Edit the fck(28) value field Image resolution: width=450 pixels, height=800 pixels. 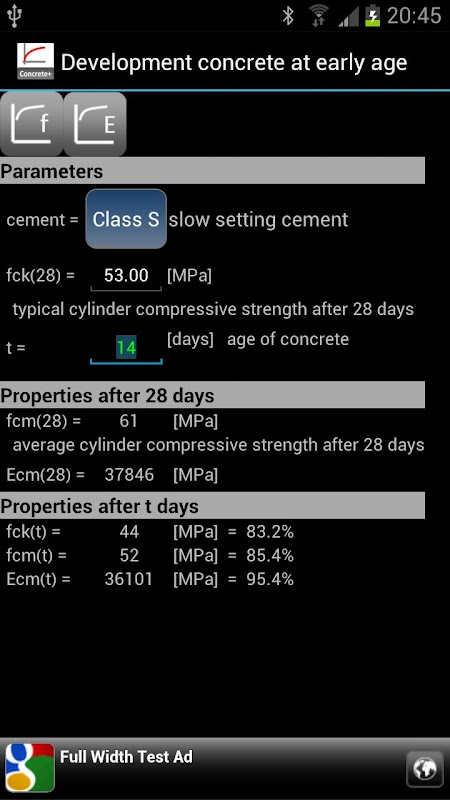126,277
